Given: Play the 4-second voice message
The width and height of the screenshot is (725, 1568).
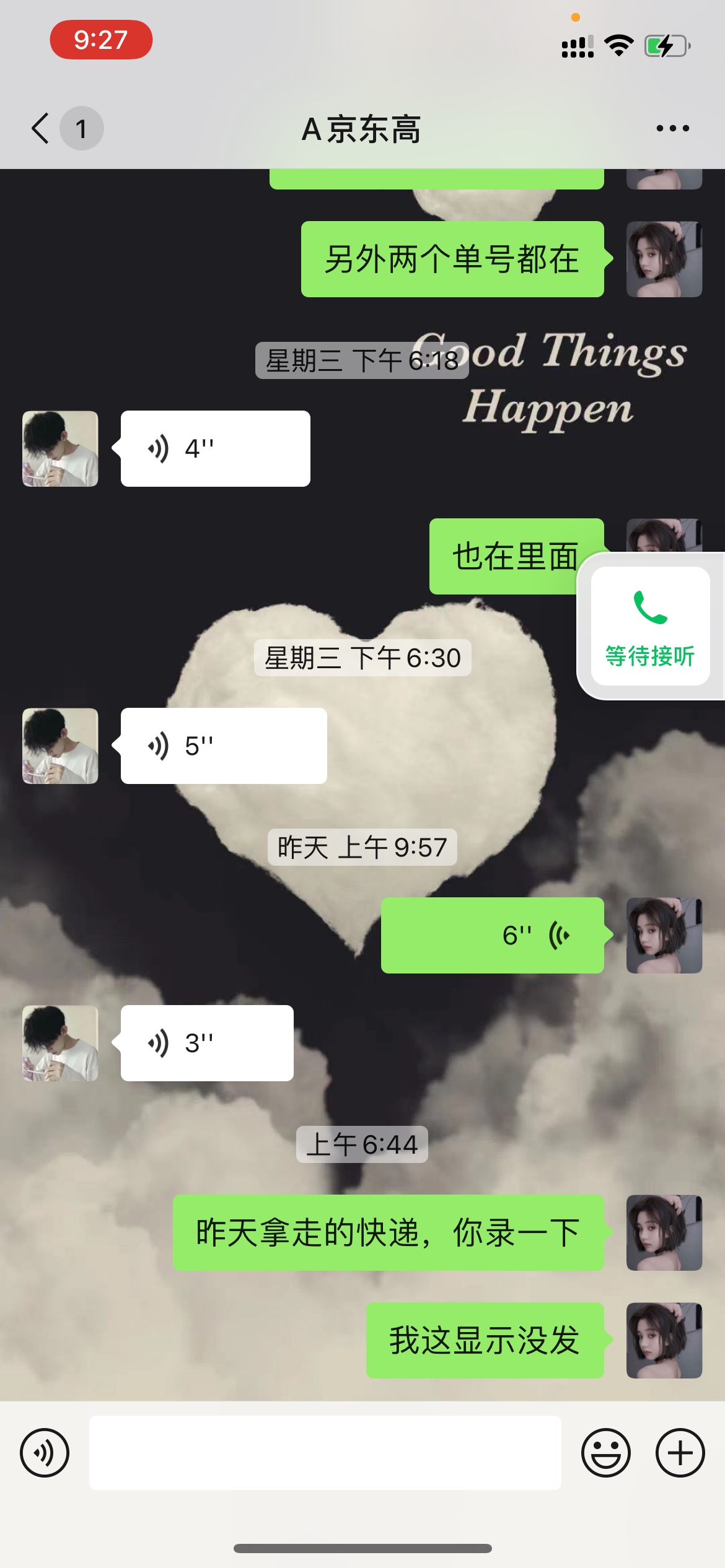Looking at the screenshot, I should pyautogui.click(x=215, y=448).
